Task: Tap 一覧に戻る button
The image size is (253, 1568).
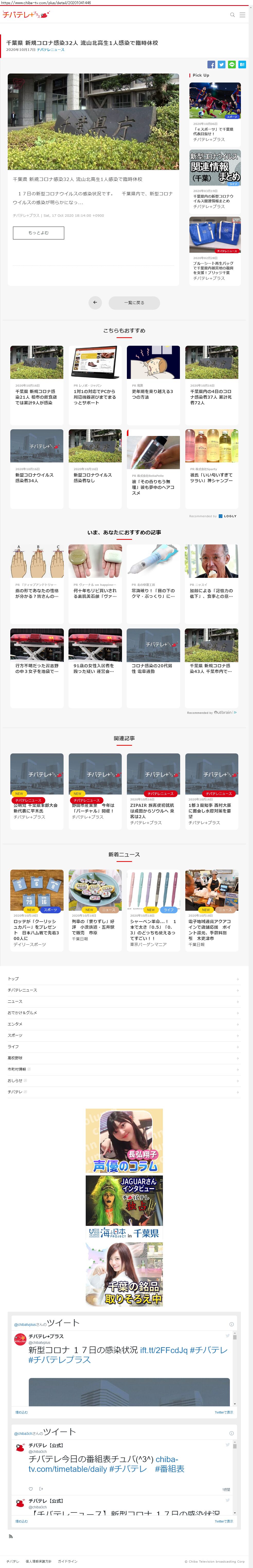Action: [134, 303]
